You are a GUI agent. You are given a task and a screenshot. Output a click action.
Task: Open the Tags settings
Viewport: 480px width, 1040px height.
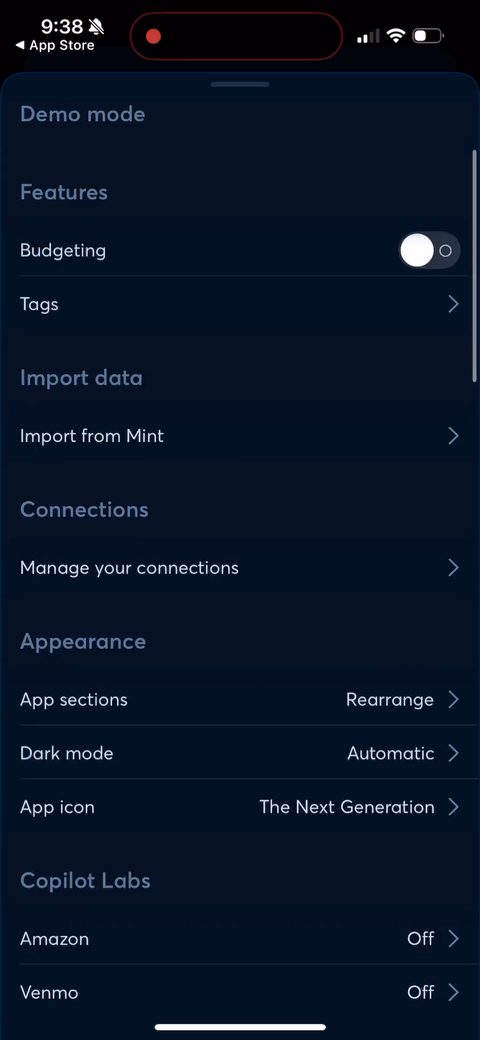tap(240, 304)
